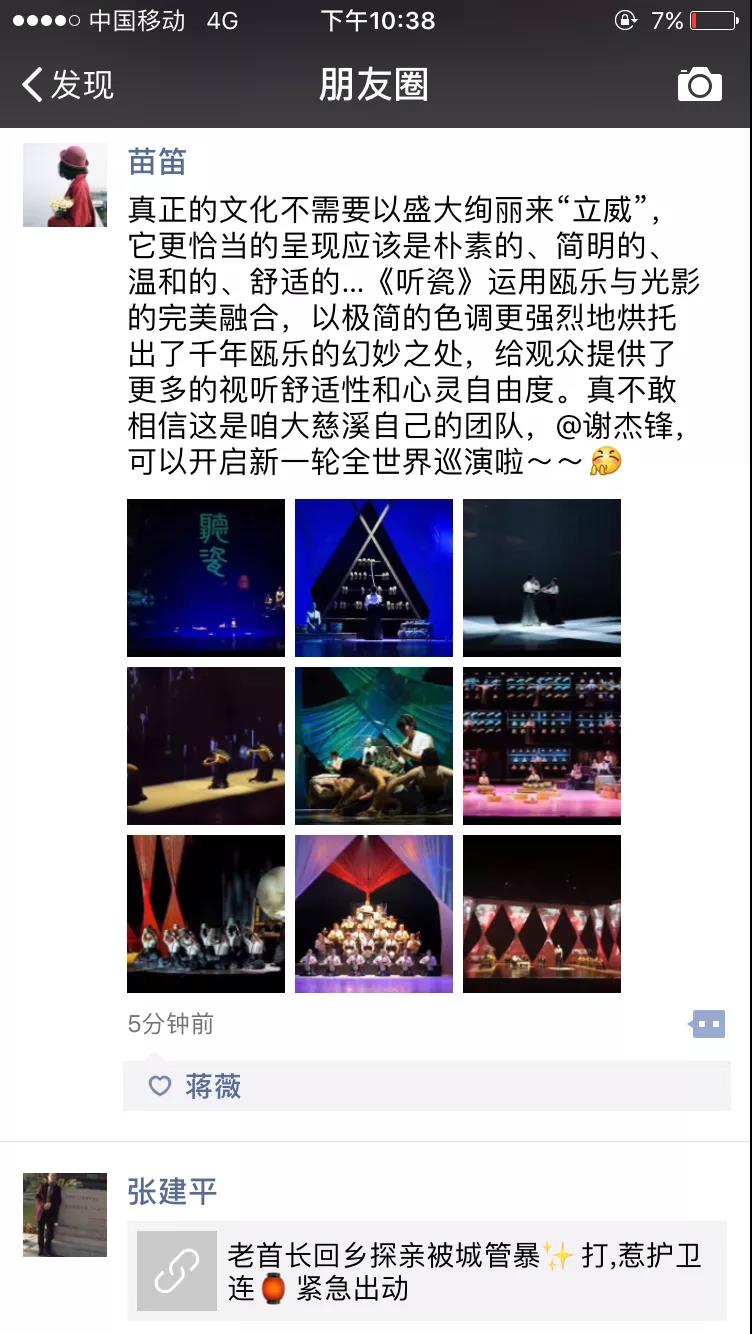Viewport: 752px width, 1334px height.
Task: Open the green-backdrop performers photo
Action: [374, 746]
